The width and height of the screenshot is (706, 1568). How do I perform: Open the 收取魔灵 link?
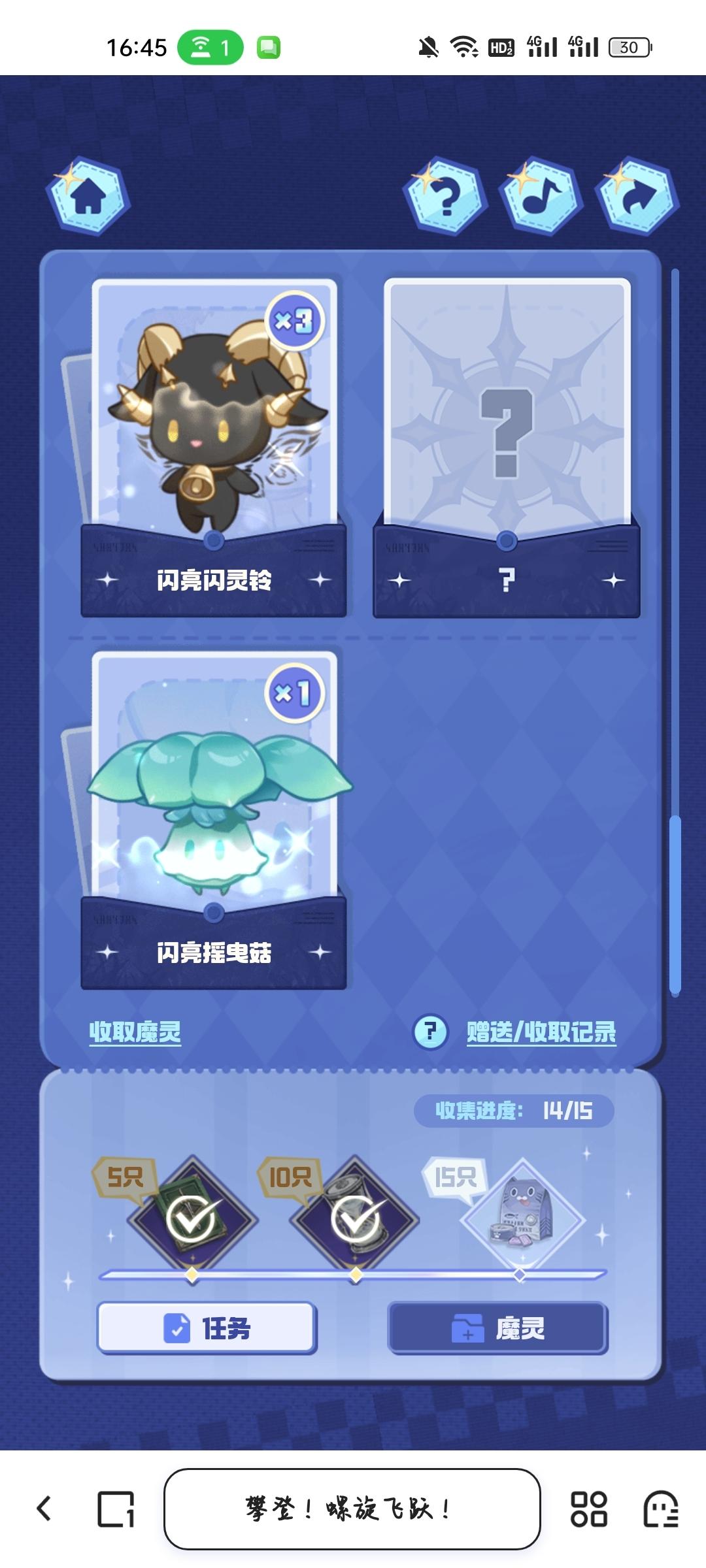(x=135, y=1032)
